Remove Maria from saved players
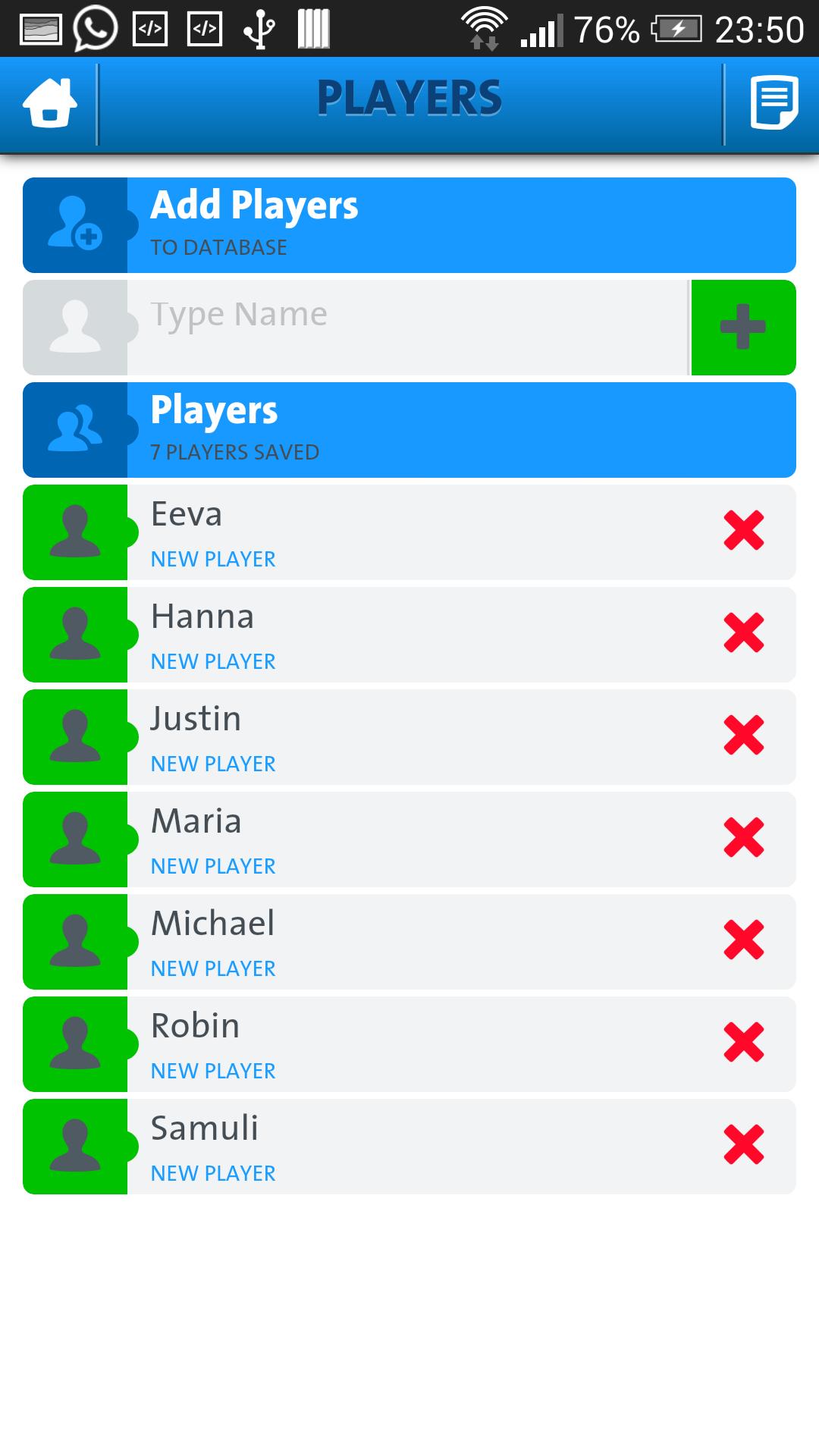Viewport: 819px width, 1456px height. coord(743,838)
